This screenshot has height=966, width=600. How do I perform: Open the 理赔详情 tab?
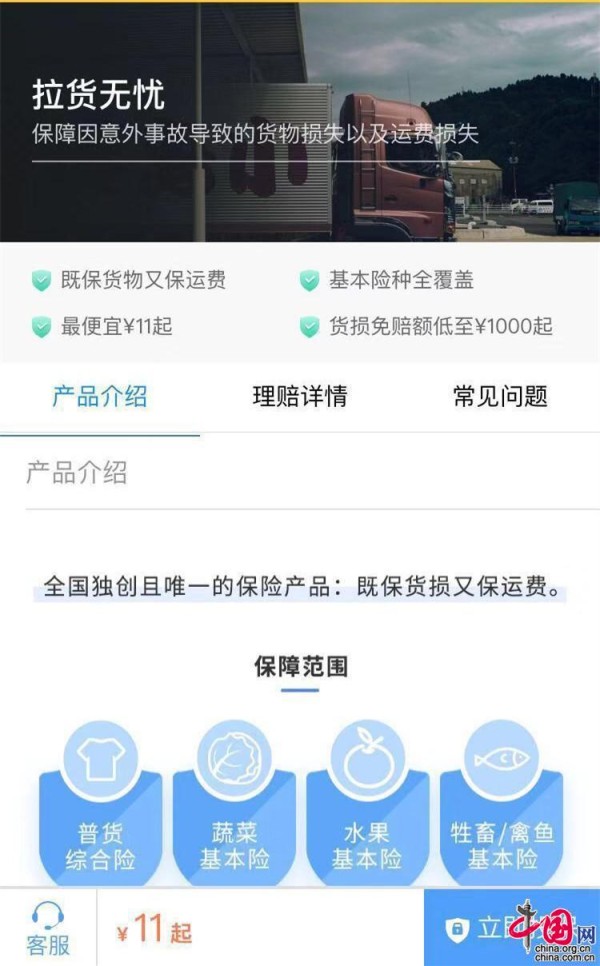tap(300, 397)
